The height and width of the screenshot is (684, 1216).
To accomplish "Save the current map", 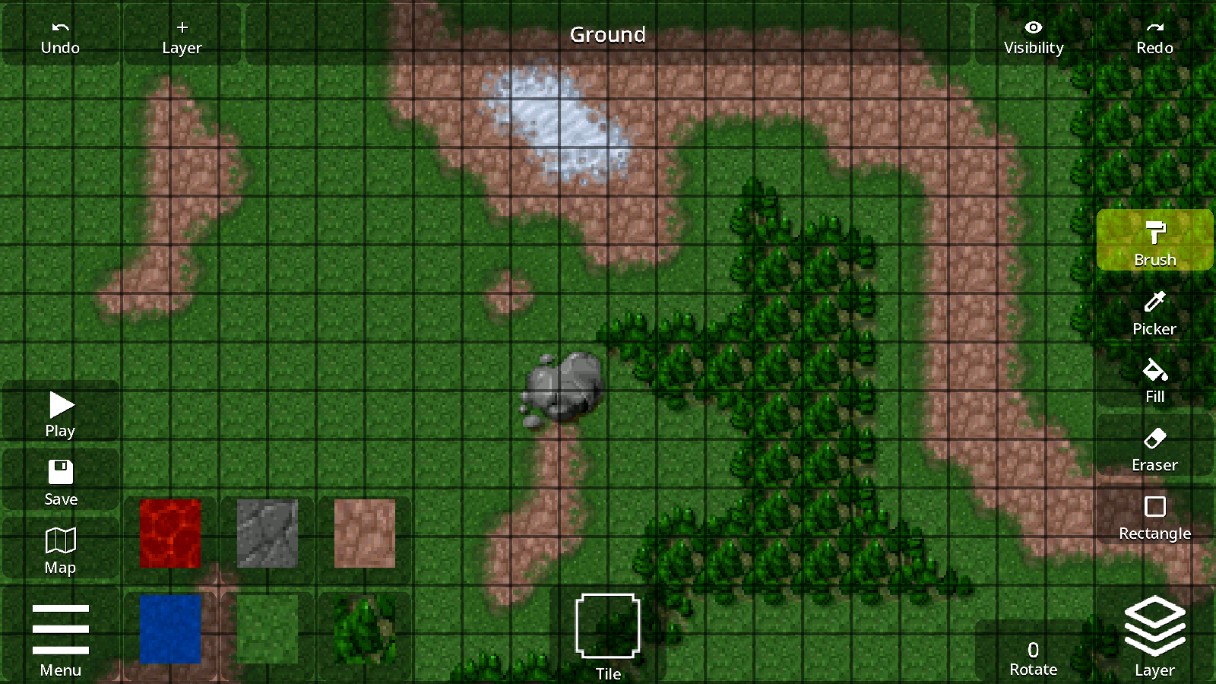I will point(60,481).
